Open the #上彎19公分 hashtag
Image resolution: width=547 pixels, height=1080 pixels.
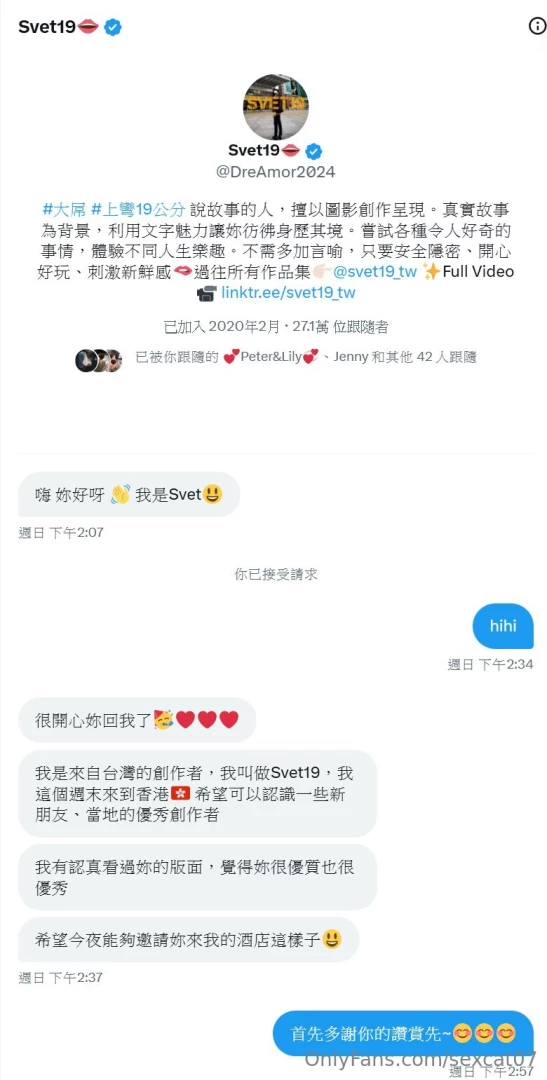point(138,209)
